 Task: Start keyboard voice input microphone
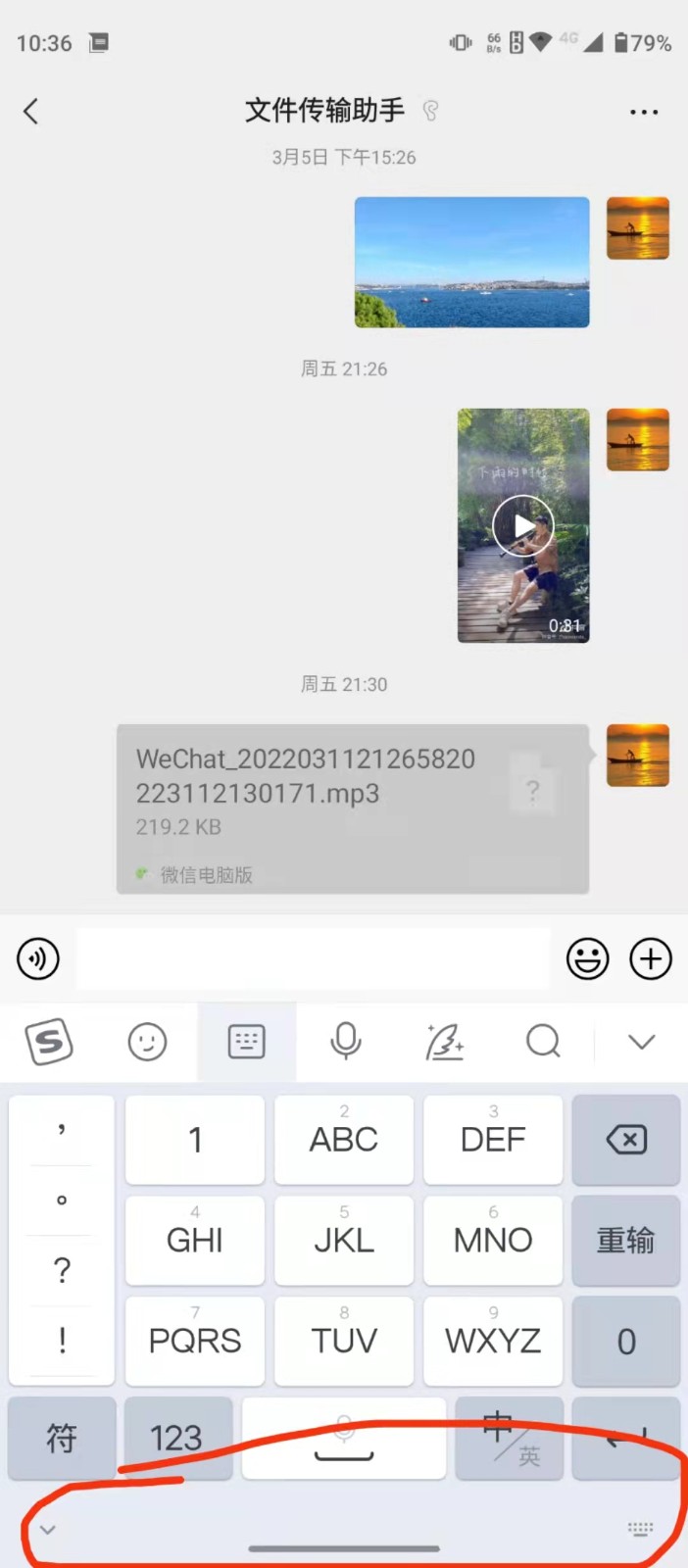[x=345, y=1041]
